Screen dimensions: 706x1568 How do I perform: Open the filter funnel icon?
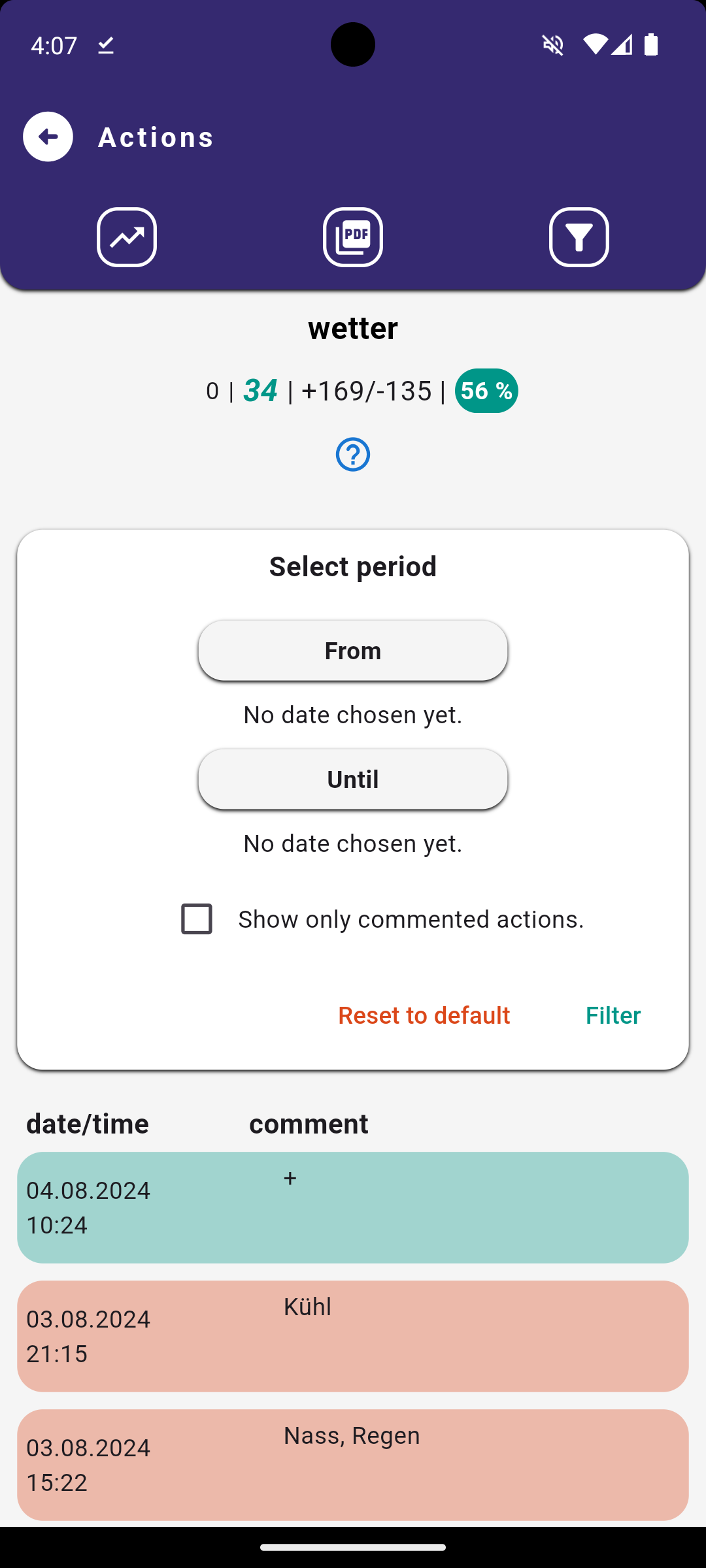[579, 237]
